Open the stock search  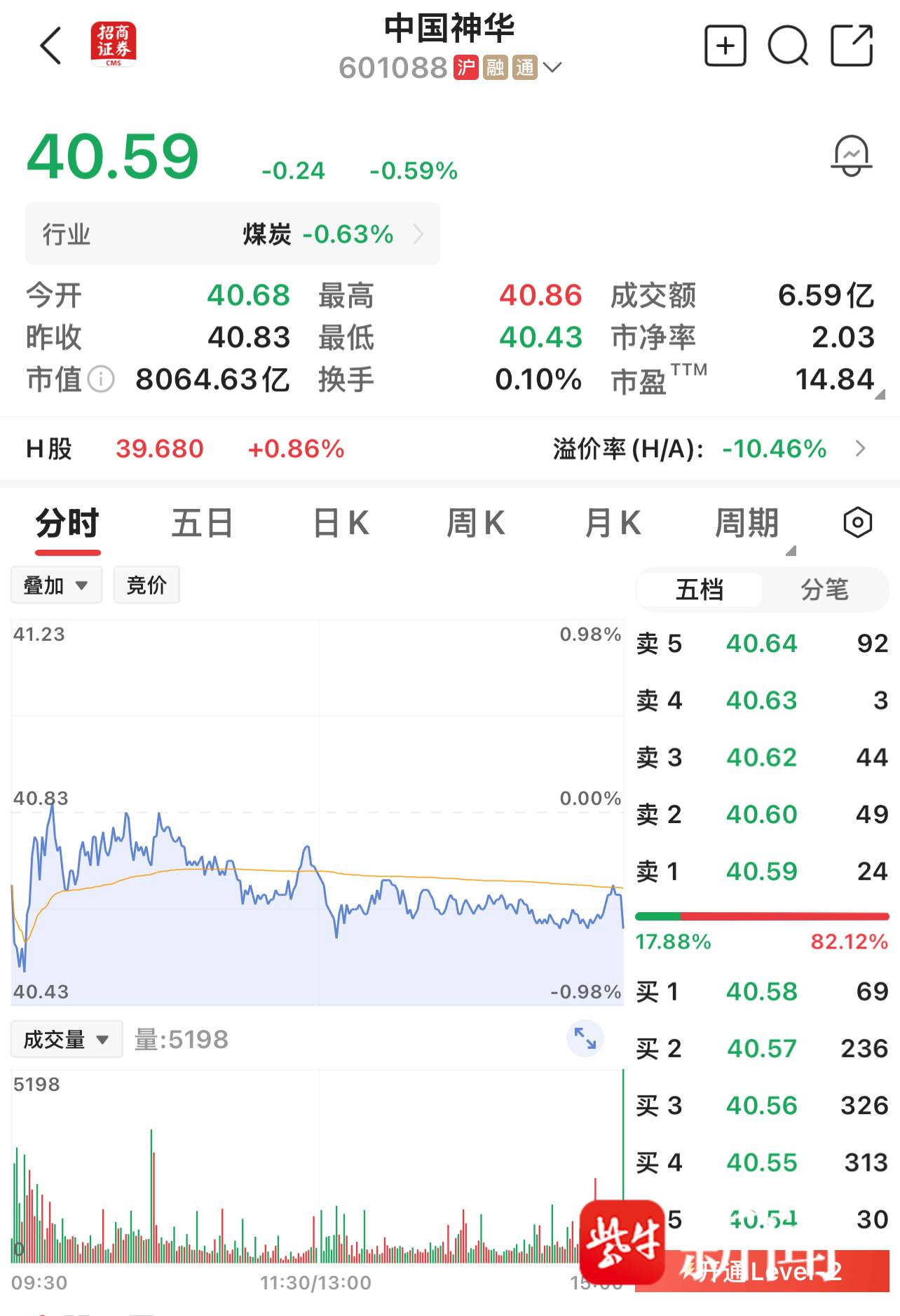point(788,46)
